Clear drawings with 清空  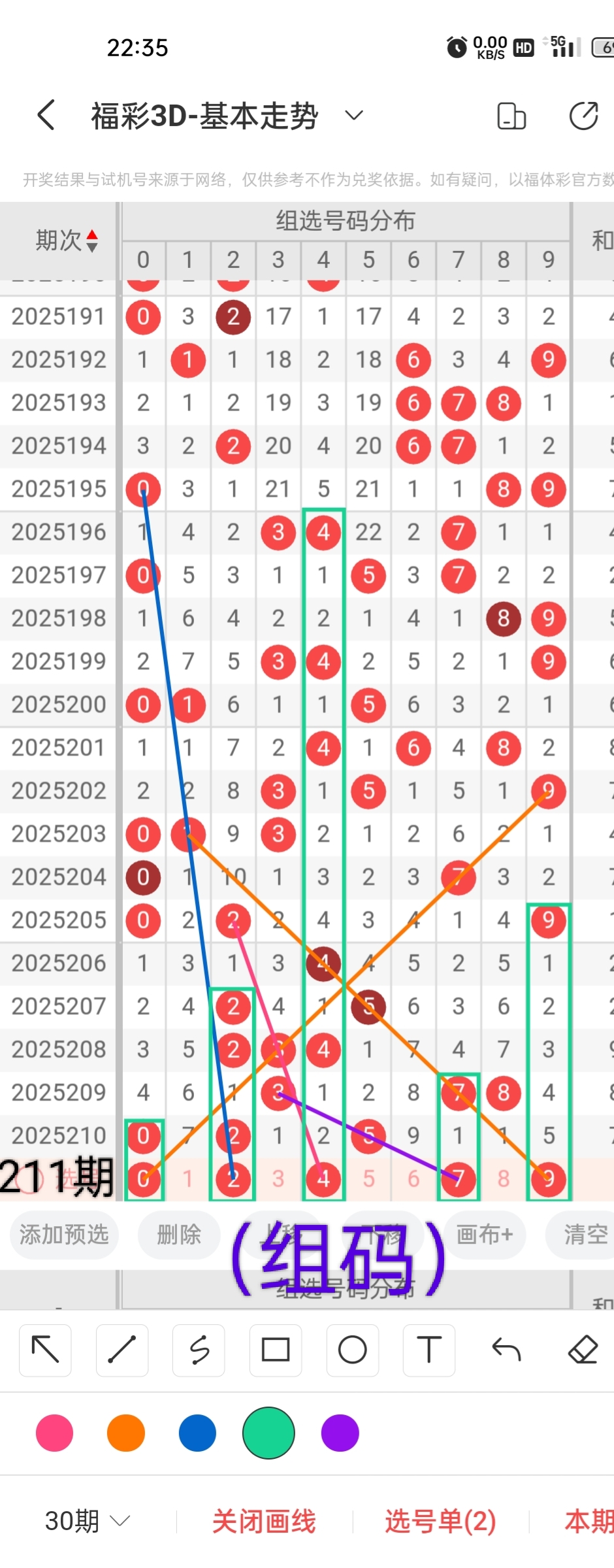pos(583,1235)
